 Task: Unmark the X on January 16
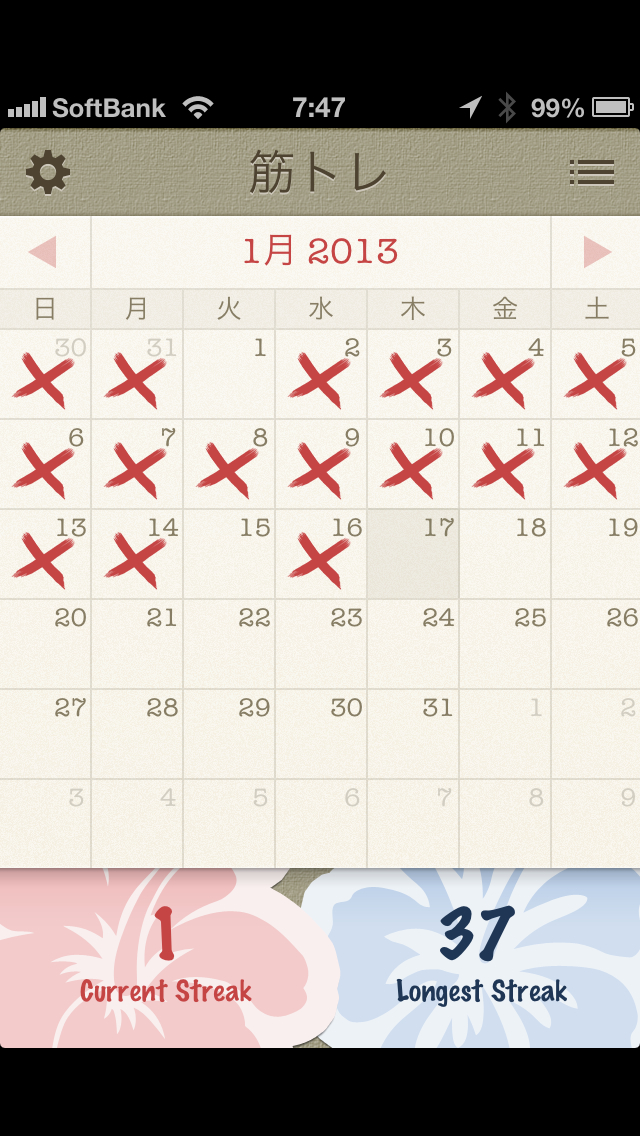(x=321, y=554)
